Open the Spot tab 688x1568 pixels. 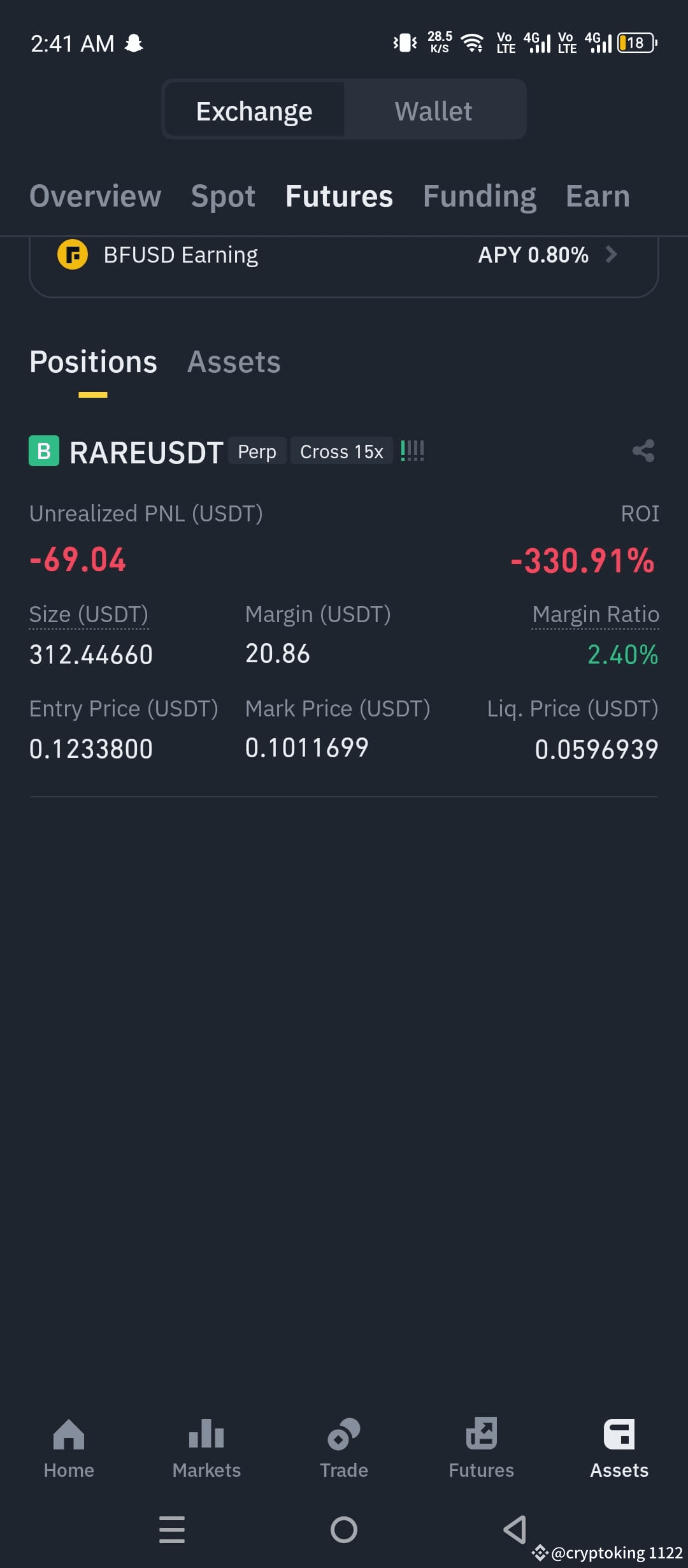223,196
